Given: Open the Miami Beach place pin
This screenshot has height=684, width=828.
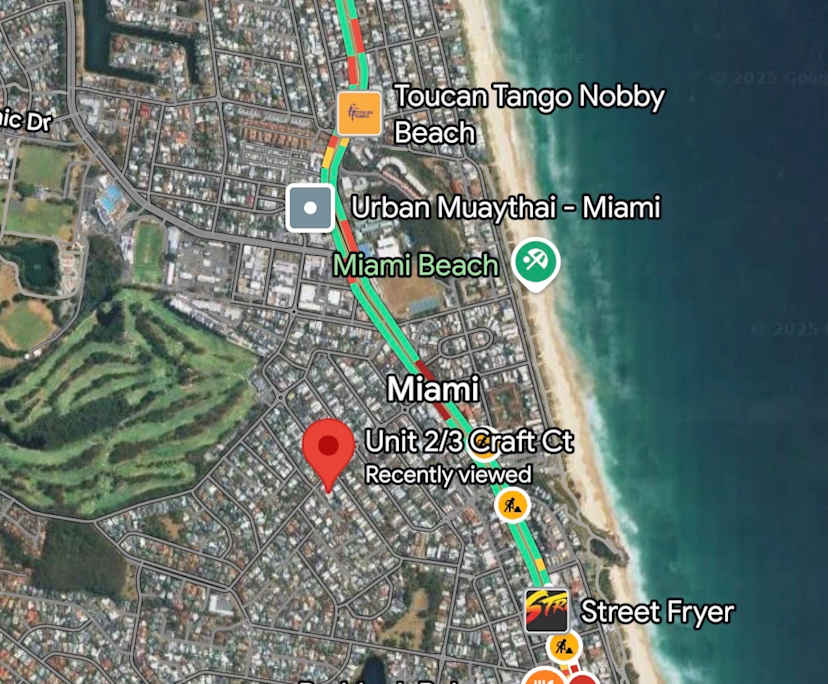Looking at the screenshot, I should pos(535,263).
